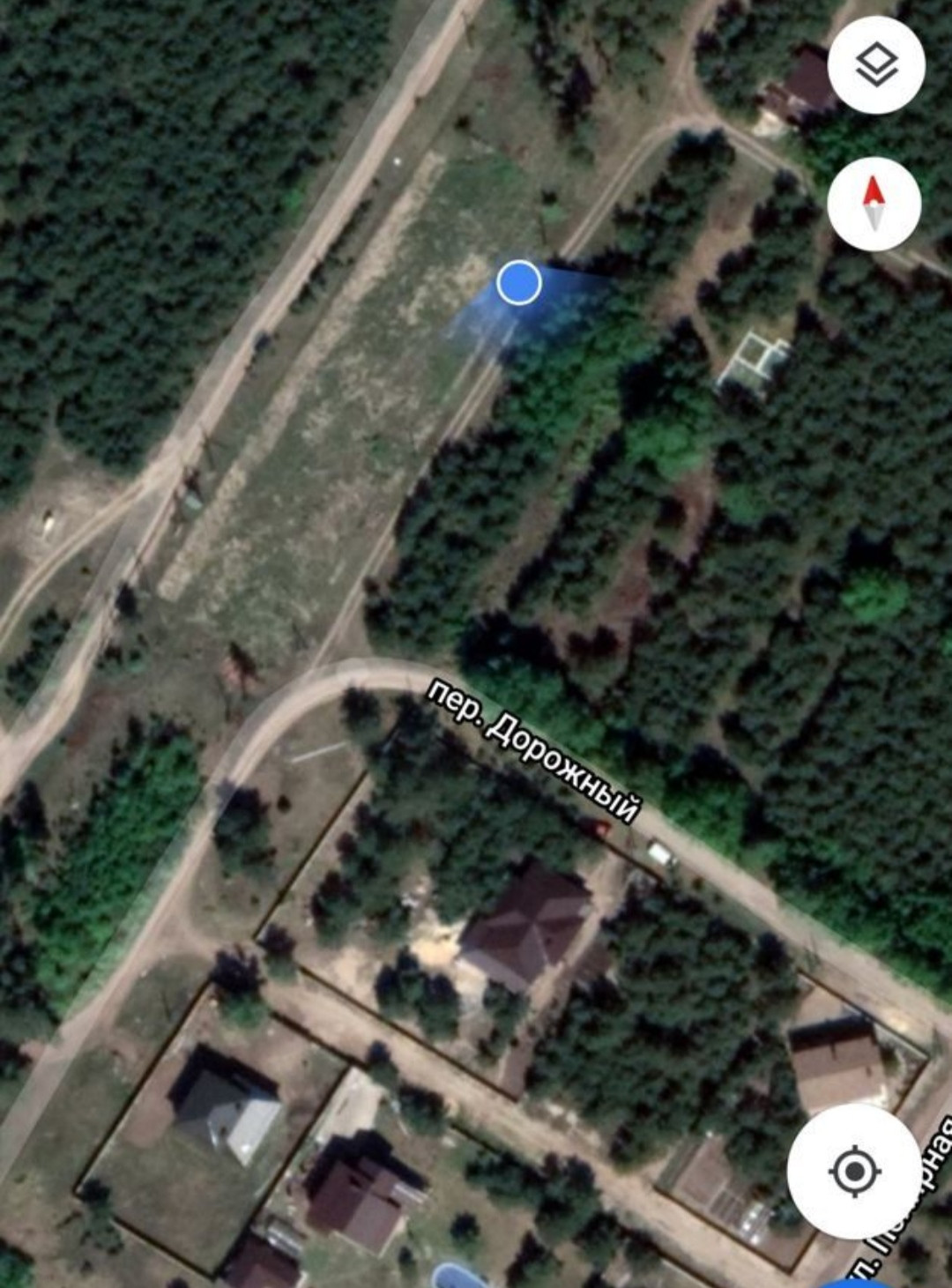
Task: Tap the compass to reset north
Action: (x=874, y=205)
